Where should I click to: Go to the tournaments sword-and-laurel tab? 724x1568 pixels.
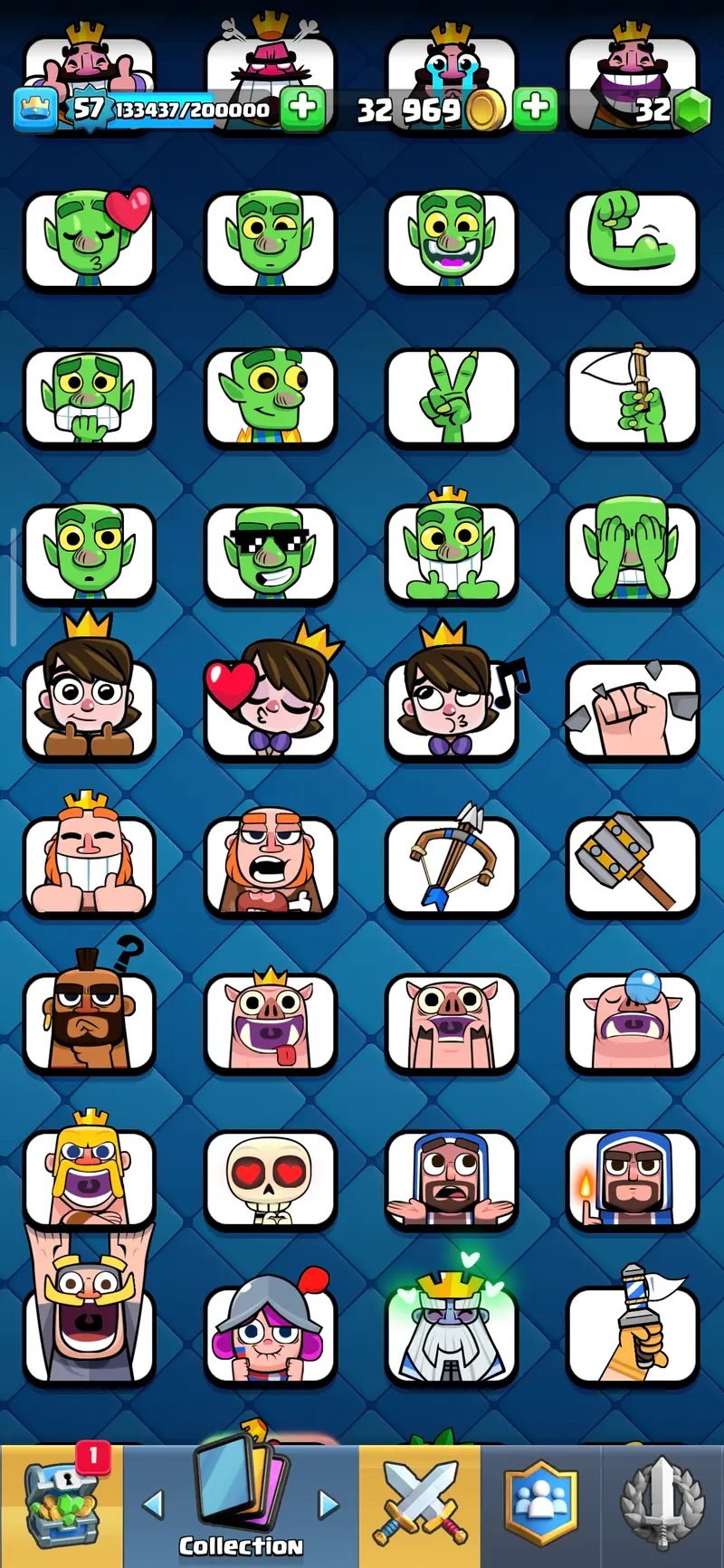click(x=662, y=1506)
